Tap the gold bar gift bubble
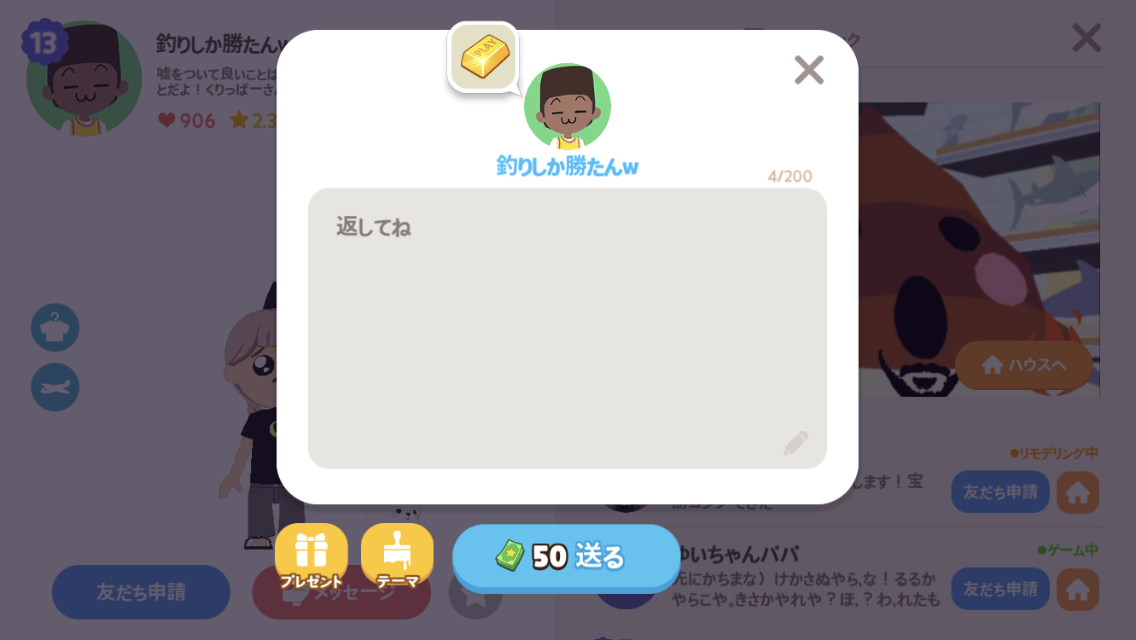 click(x=483, y=58)
